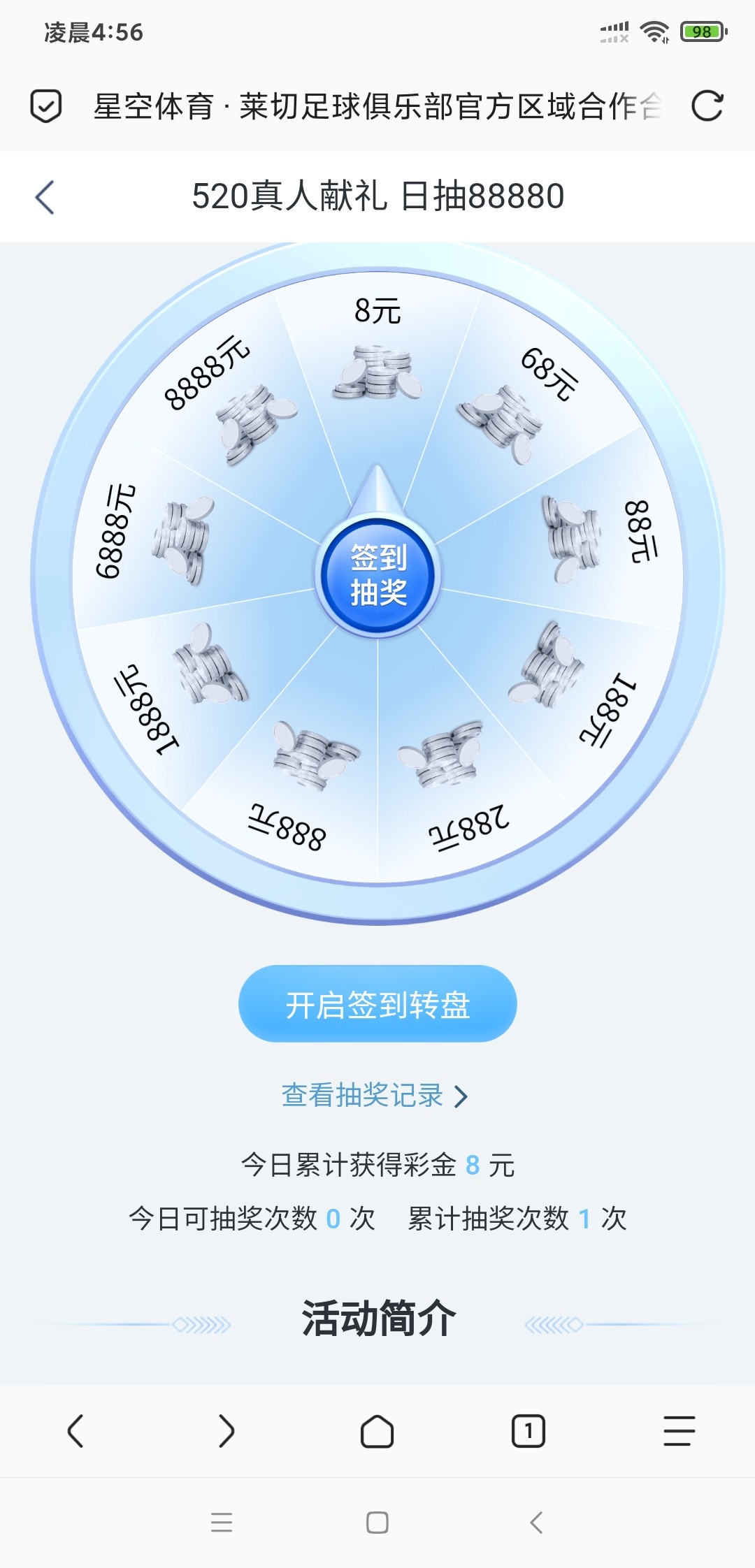The image size is (755, 1568).
Task: Tap the 签到抽奖 wheel center button
Action: [x=377, y=576]
